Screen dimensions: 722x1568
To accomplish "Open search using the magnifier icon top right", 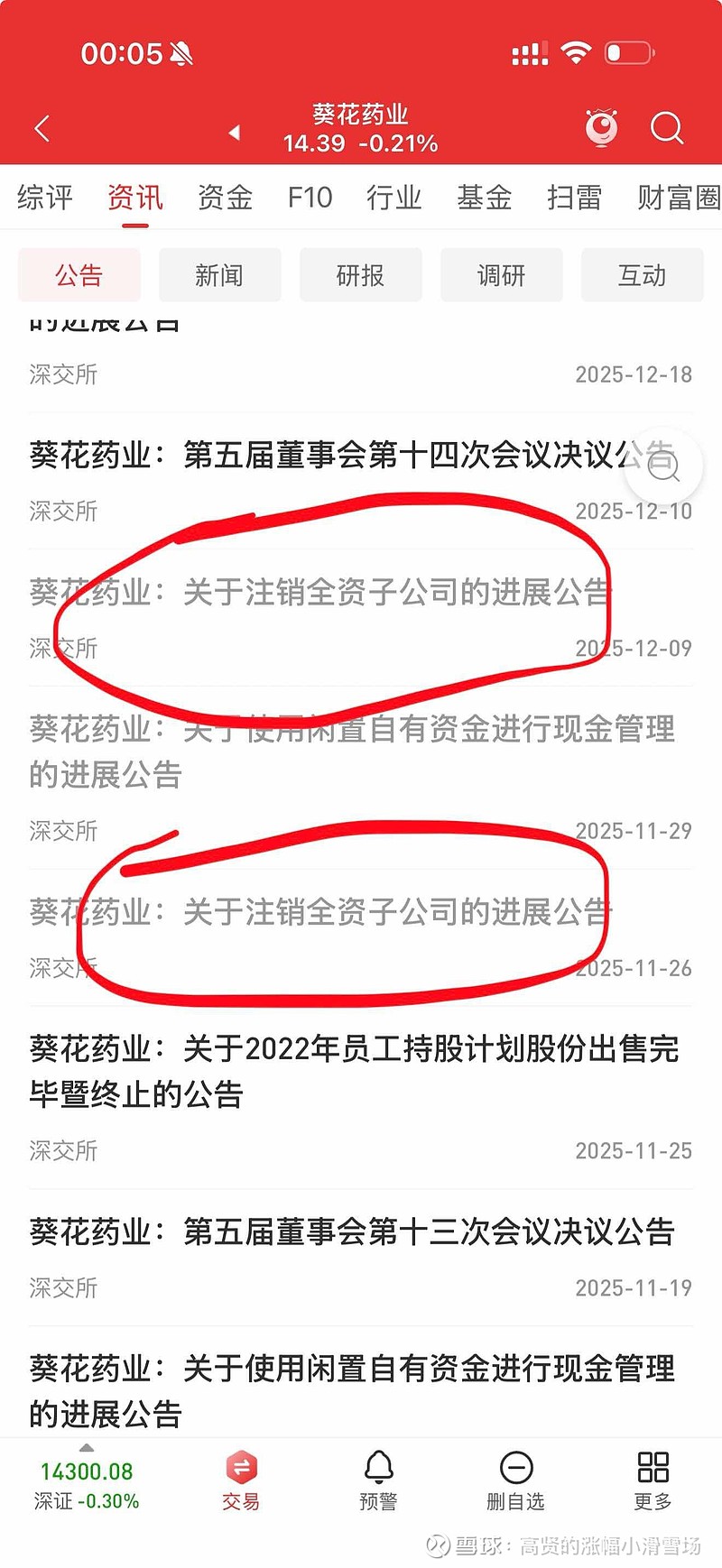I will 667,128.
